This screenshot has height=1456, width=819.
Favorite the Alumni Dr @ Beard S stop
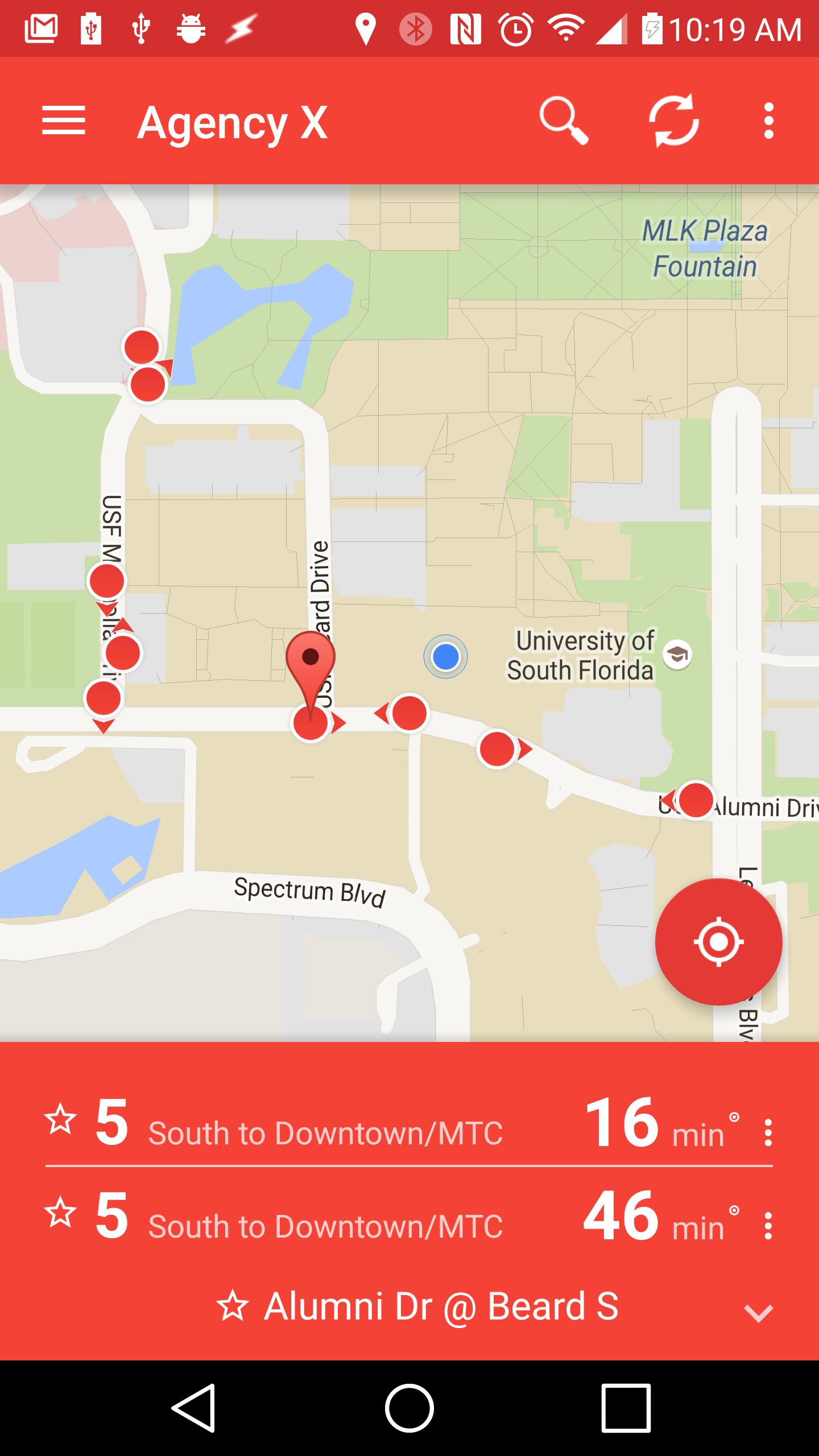[233, 1306]
